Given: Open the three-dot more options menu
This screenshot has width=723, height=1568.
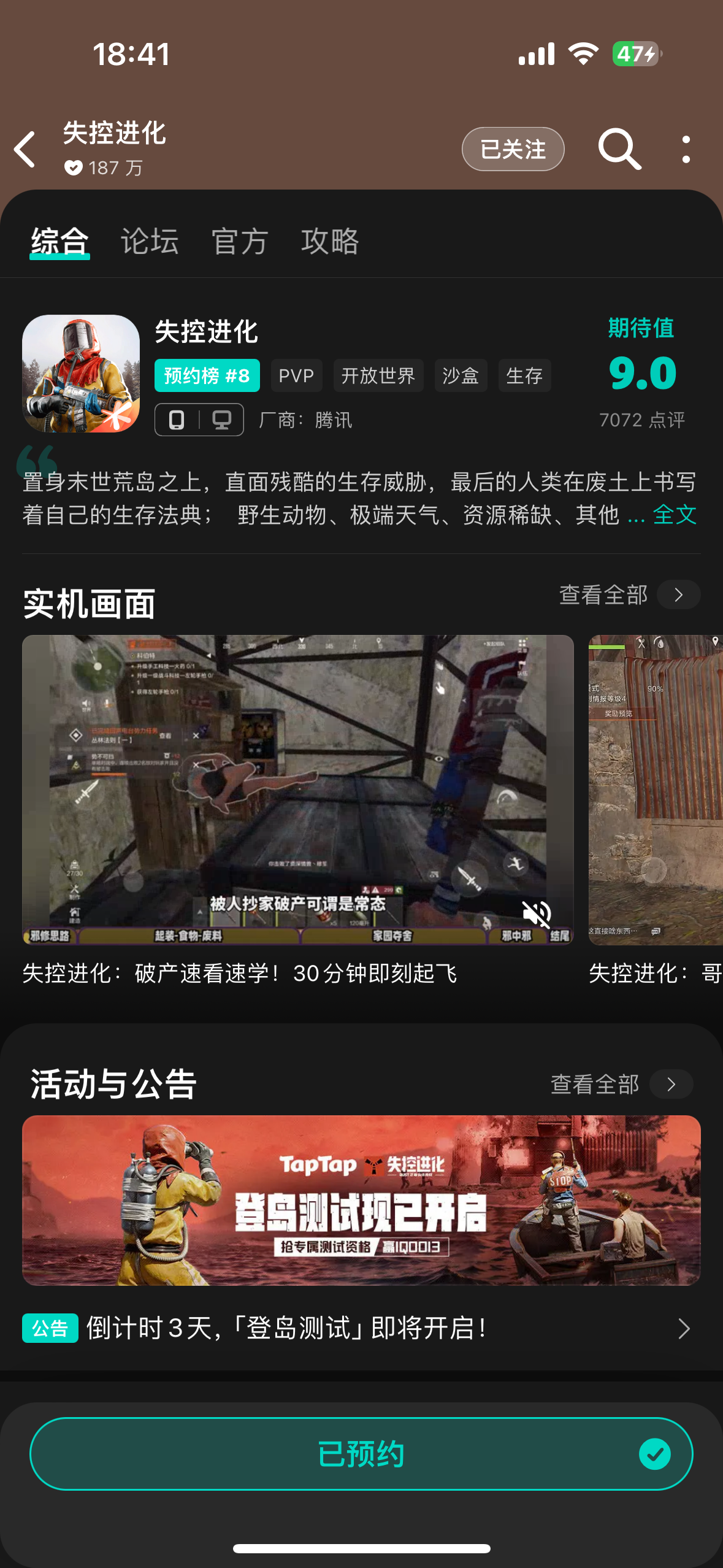Looking at the screenshot, I should [x=686, y=149].
